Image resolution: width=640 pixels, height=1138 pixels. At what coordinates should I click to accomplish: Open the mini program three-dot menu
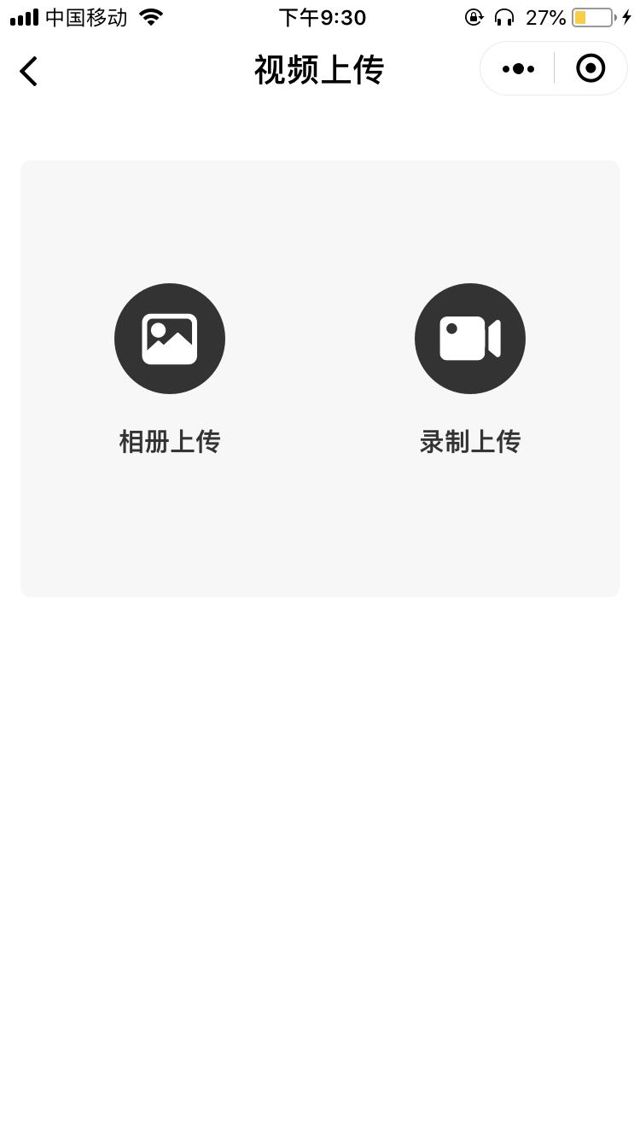(x=518, y=69)
